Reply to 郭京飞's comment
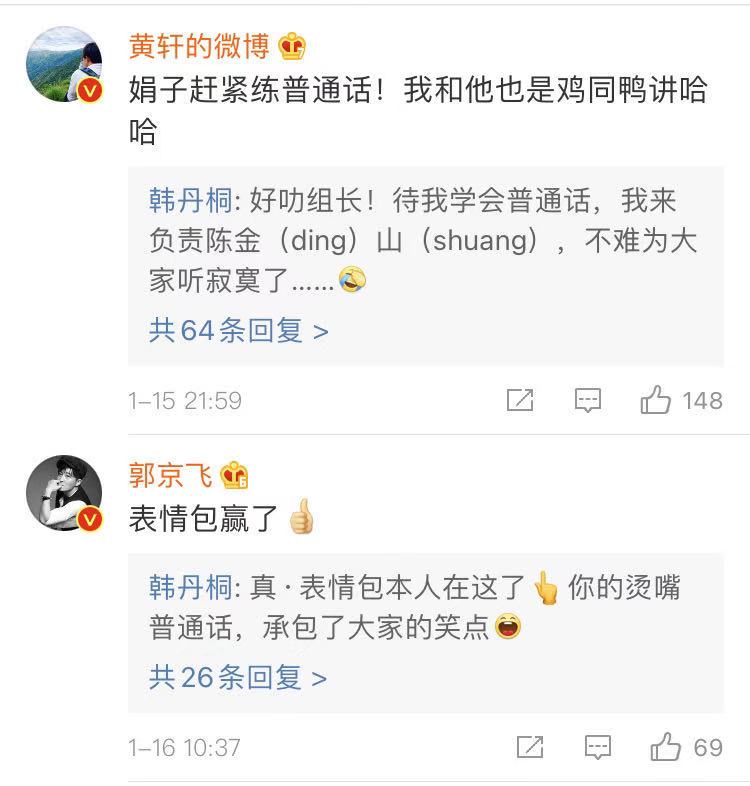Viewport: 750px width, 786px height. point(597,747)
